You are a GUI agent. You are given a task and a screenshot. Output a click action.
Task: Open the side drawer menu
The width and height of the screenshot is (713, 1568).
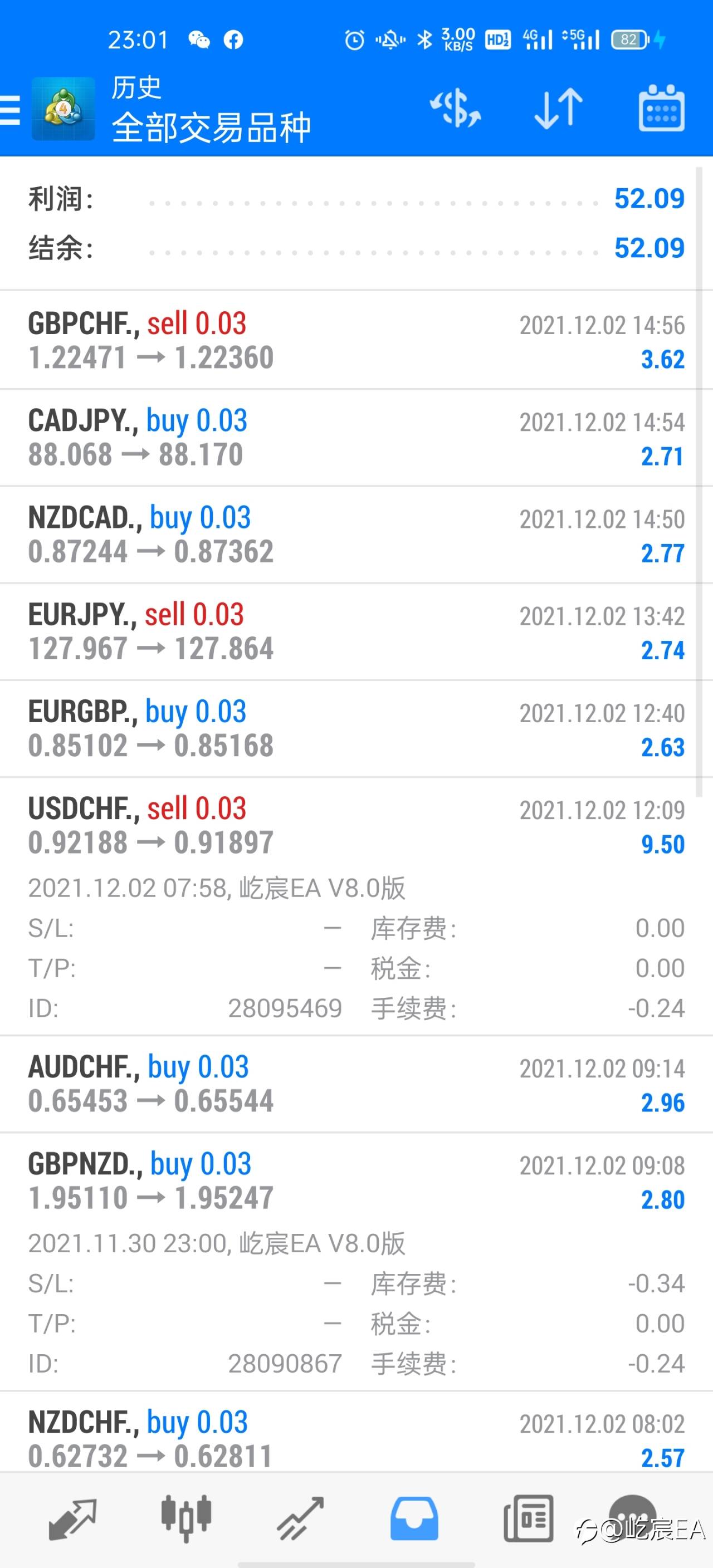pyautogui.click(x=9, y=110)
